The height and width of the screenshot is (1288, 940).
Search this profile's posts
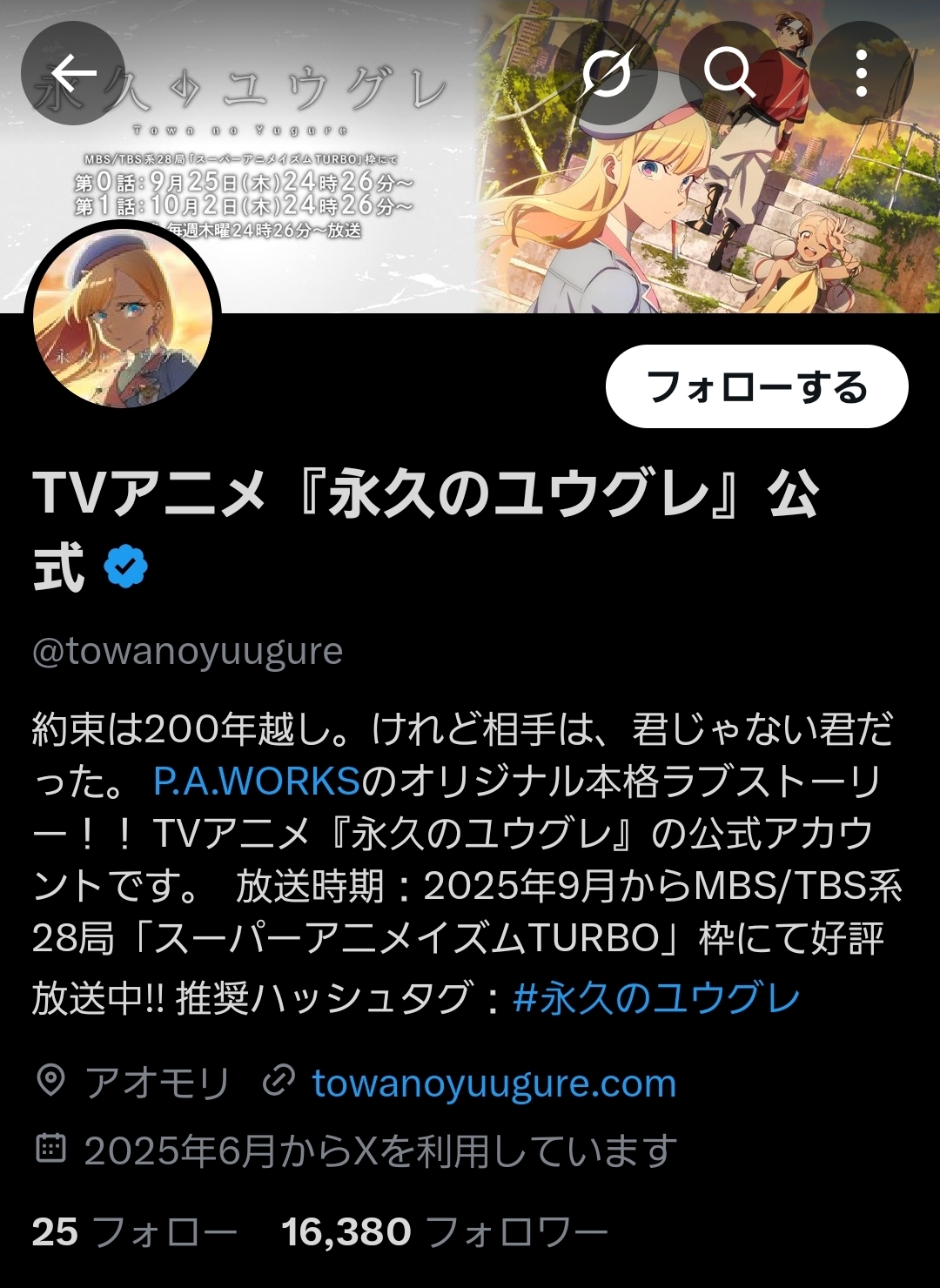(729, 73)
